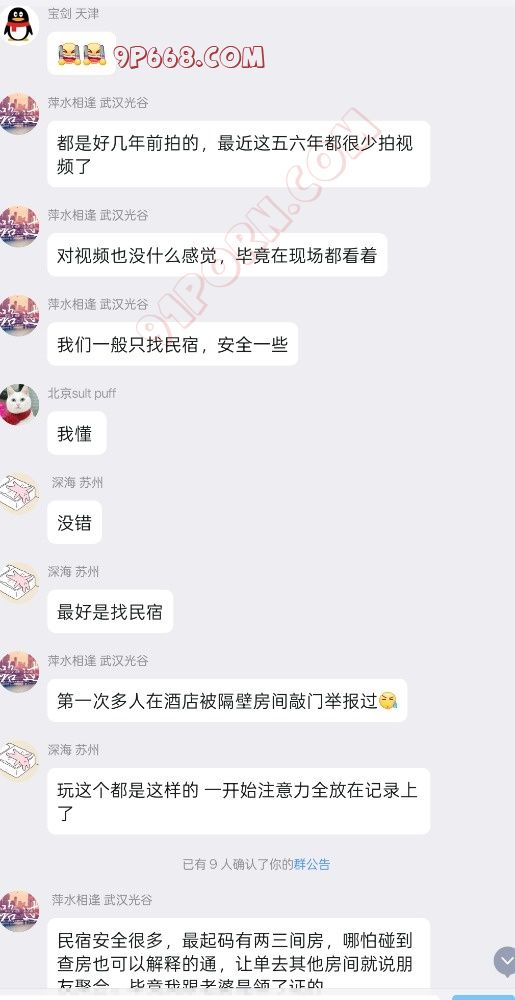View 北京sult puff's cat avatar profile

(20, 405)
